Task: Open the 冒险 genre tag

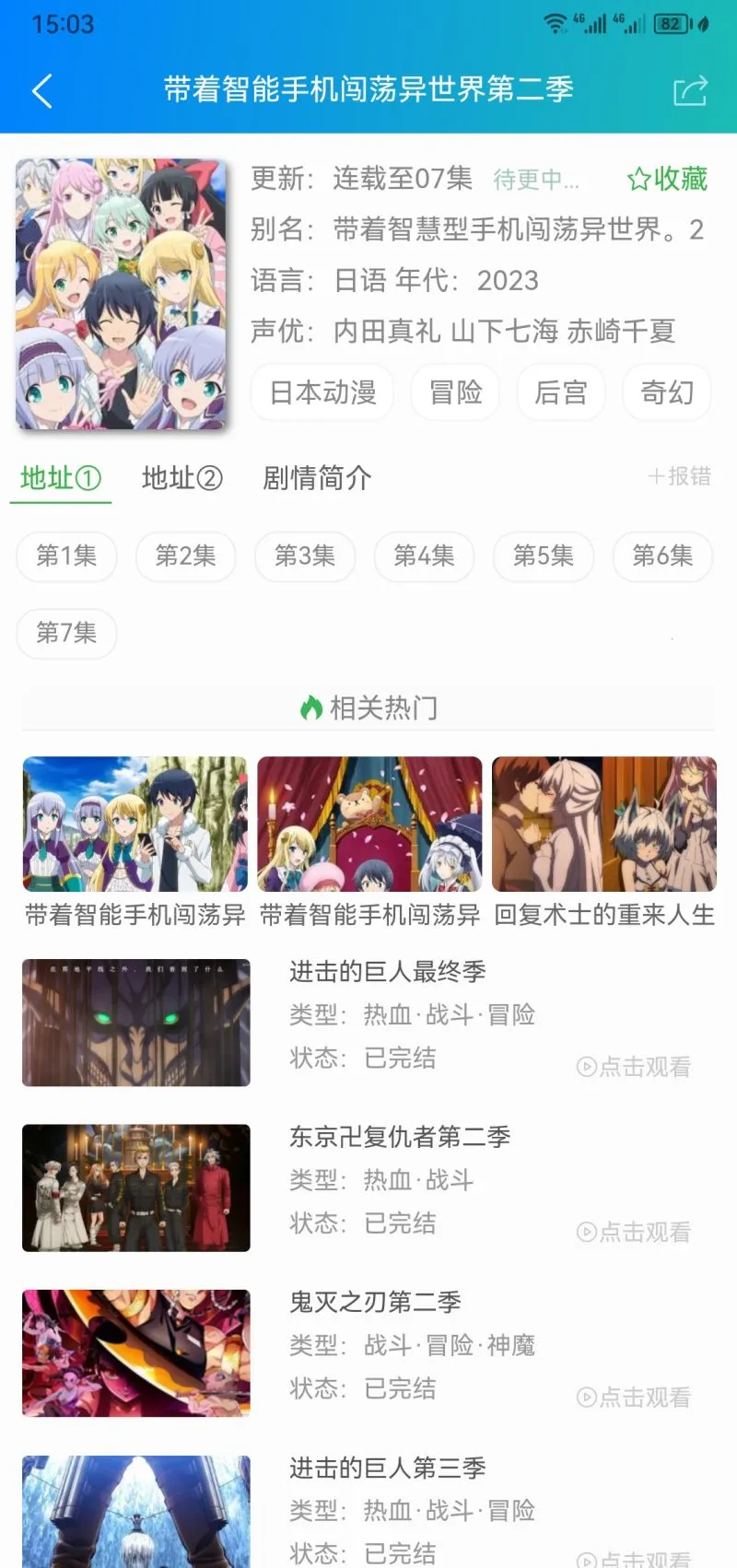Action: pyautogui.click(x=455, y=392)
